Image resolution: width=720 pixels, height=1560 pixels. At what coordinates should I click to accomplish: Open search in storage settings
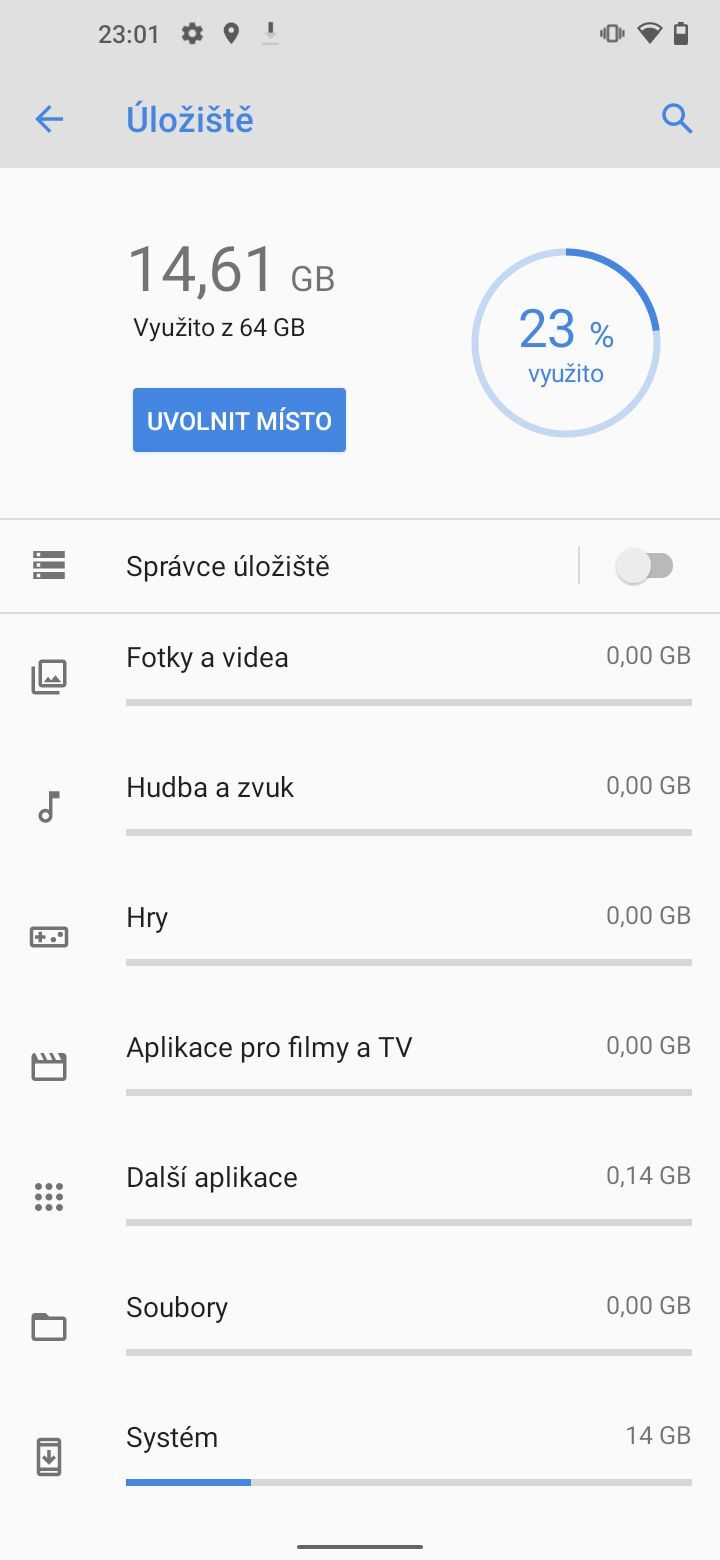click(x=677, y=118)
